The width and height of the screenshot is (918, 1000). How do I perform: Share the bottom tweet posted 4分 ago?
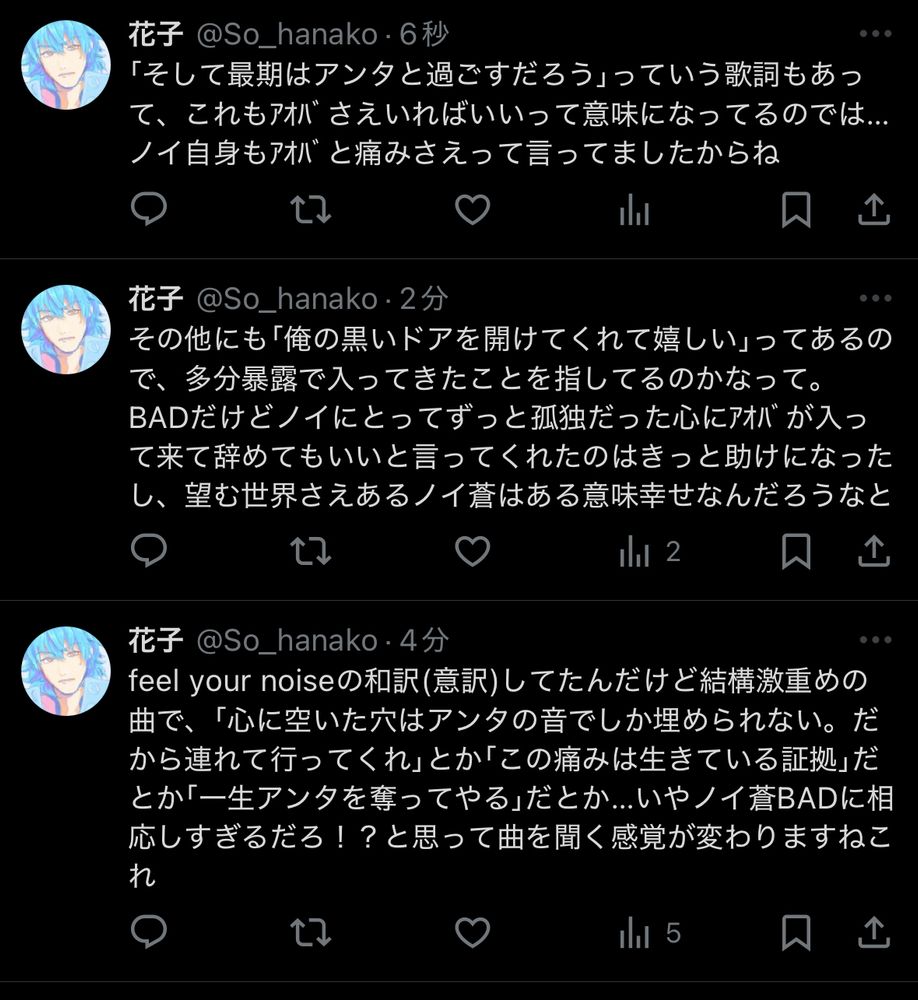click(x=875, y=933)
